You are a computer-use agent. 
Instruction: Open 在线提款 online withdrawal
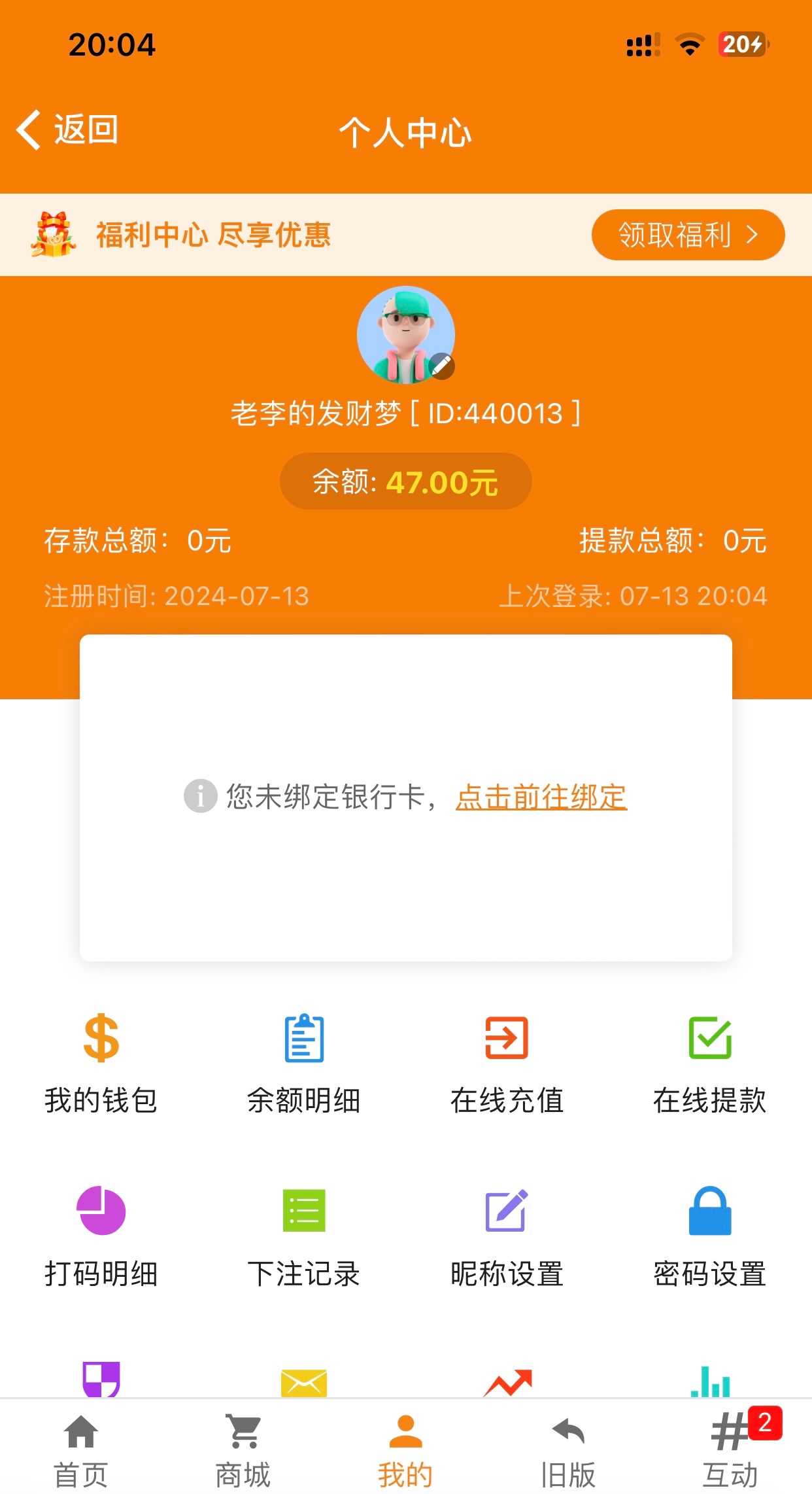(x=709, y=1064)
